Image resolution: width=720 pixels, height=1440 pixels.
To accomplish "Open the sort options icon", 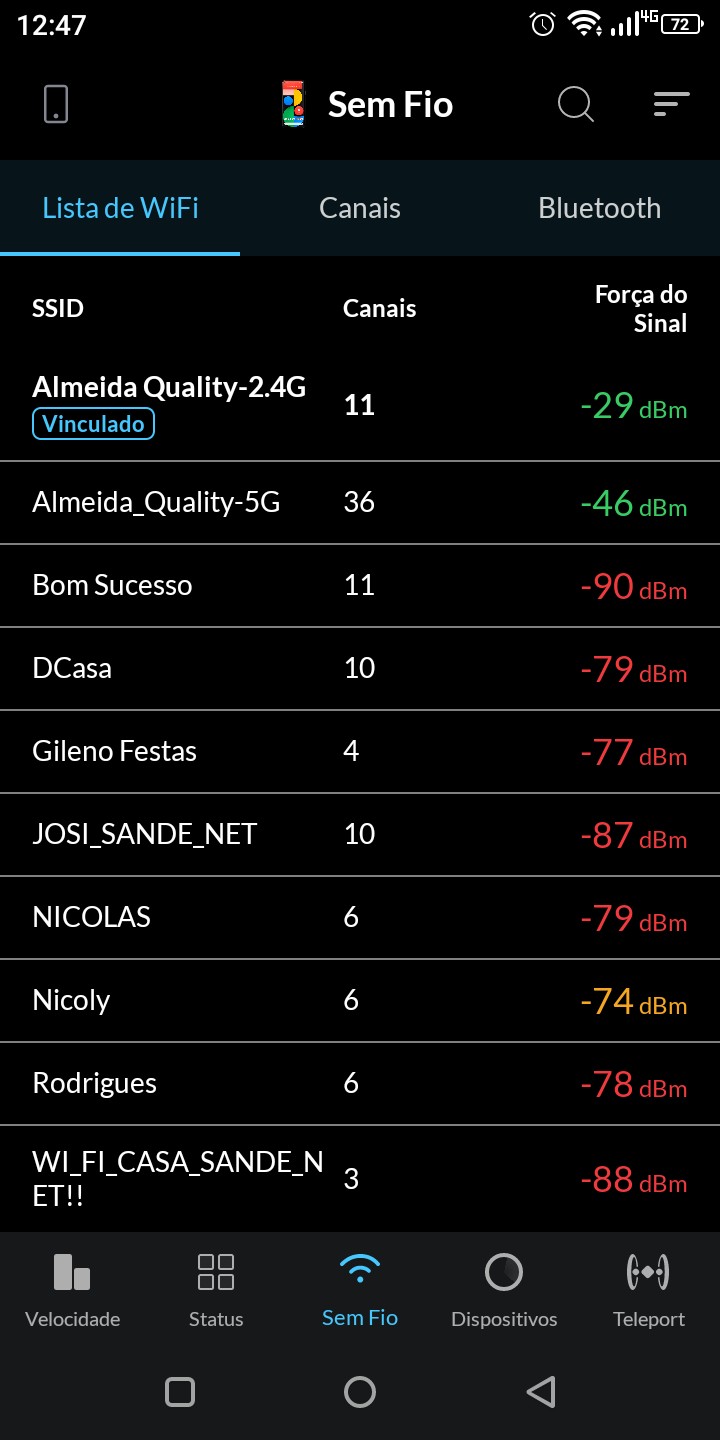I will coord(671,104).
